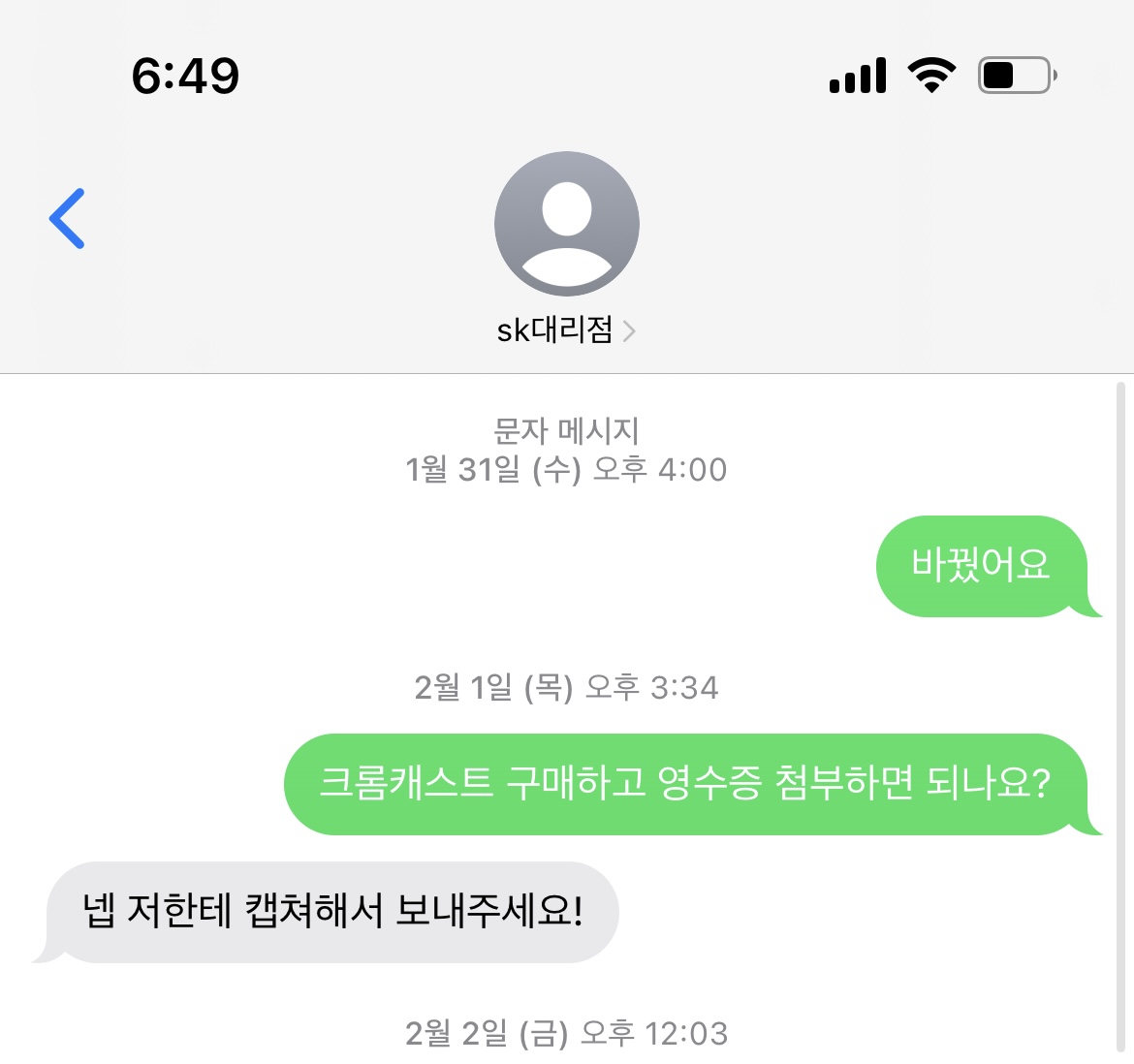Go back to the messages list
1134x1064 pixels.
tap(68, 219)
